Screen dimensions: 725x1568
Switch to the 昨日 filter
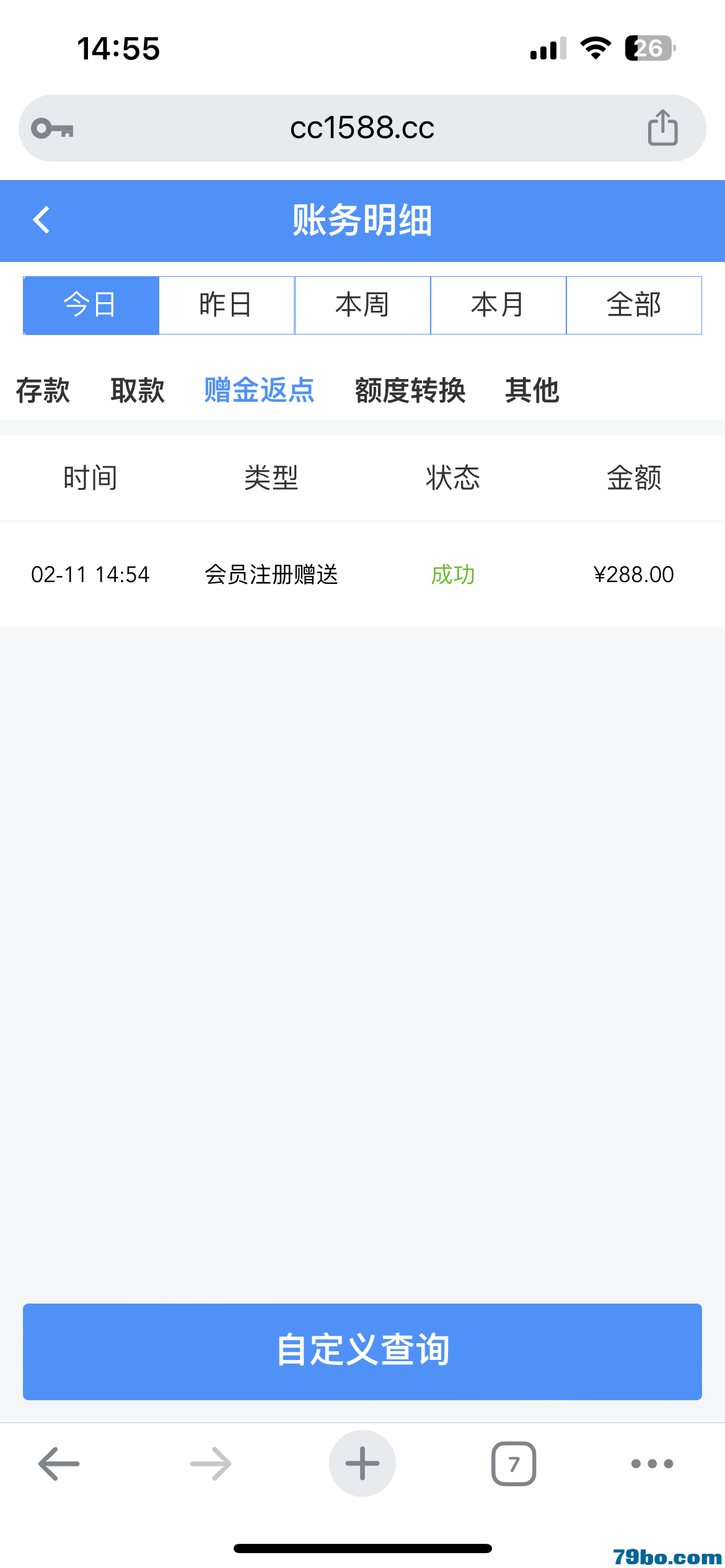[226, 305]
